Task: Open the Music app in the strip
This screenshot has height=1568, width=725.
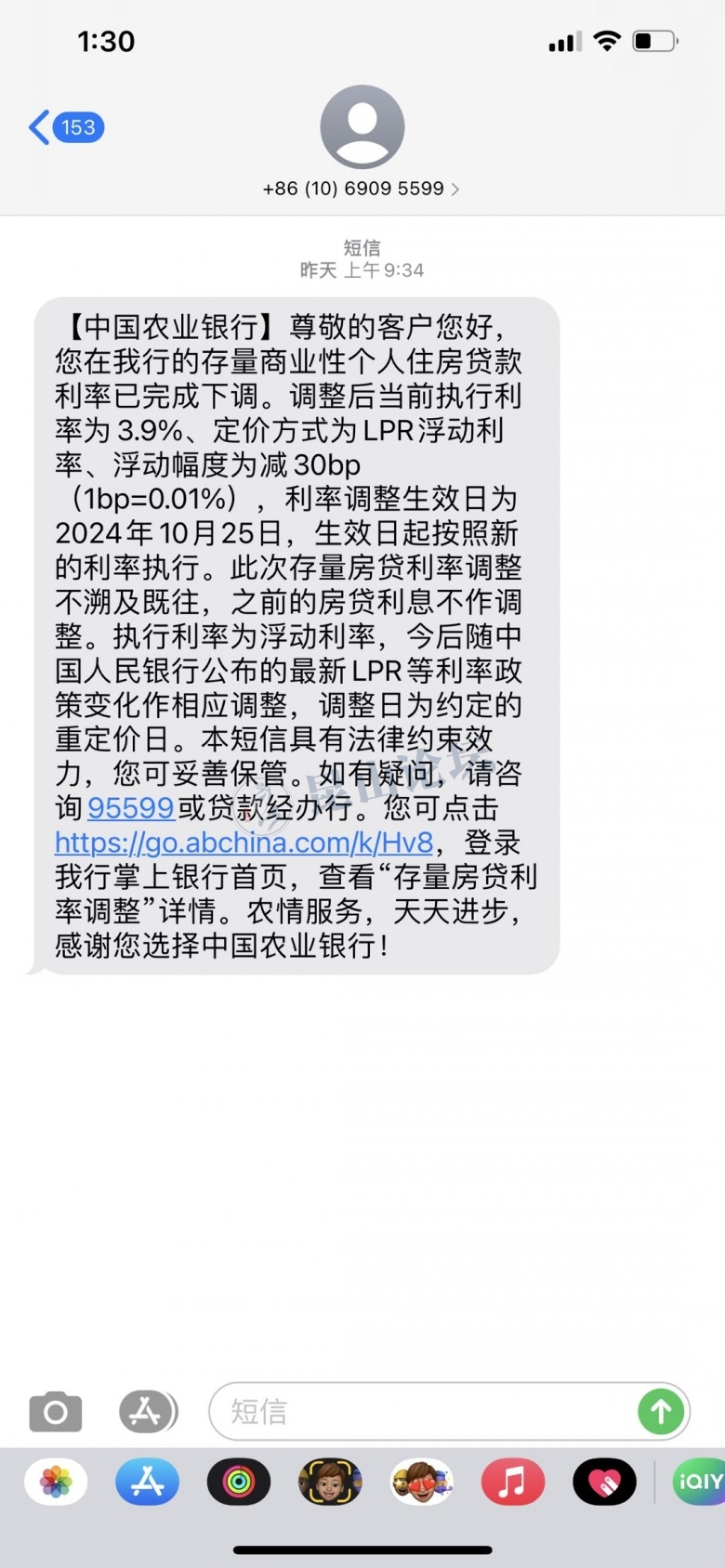Action: [512, 1482]
